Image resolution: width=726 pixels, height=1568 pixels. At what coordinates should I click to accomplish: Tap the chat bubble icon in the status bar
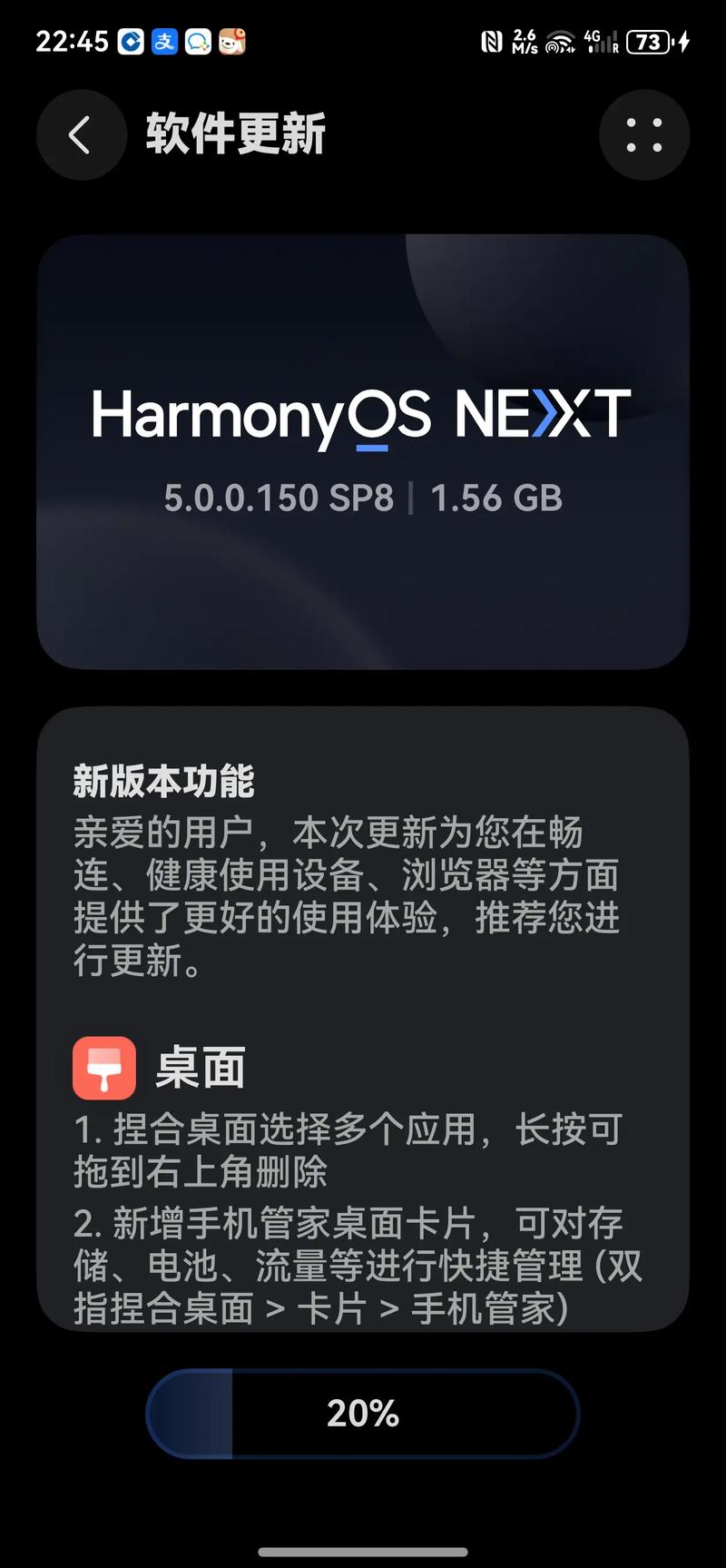click(199, 42)
